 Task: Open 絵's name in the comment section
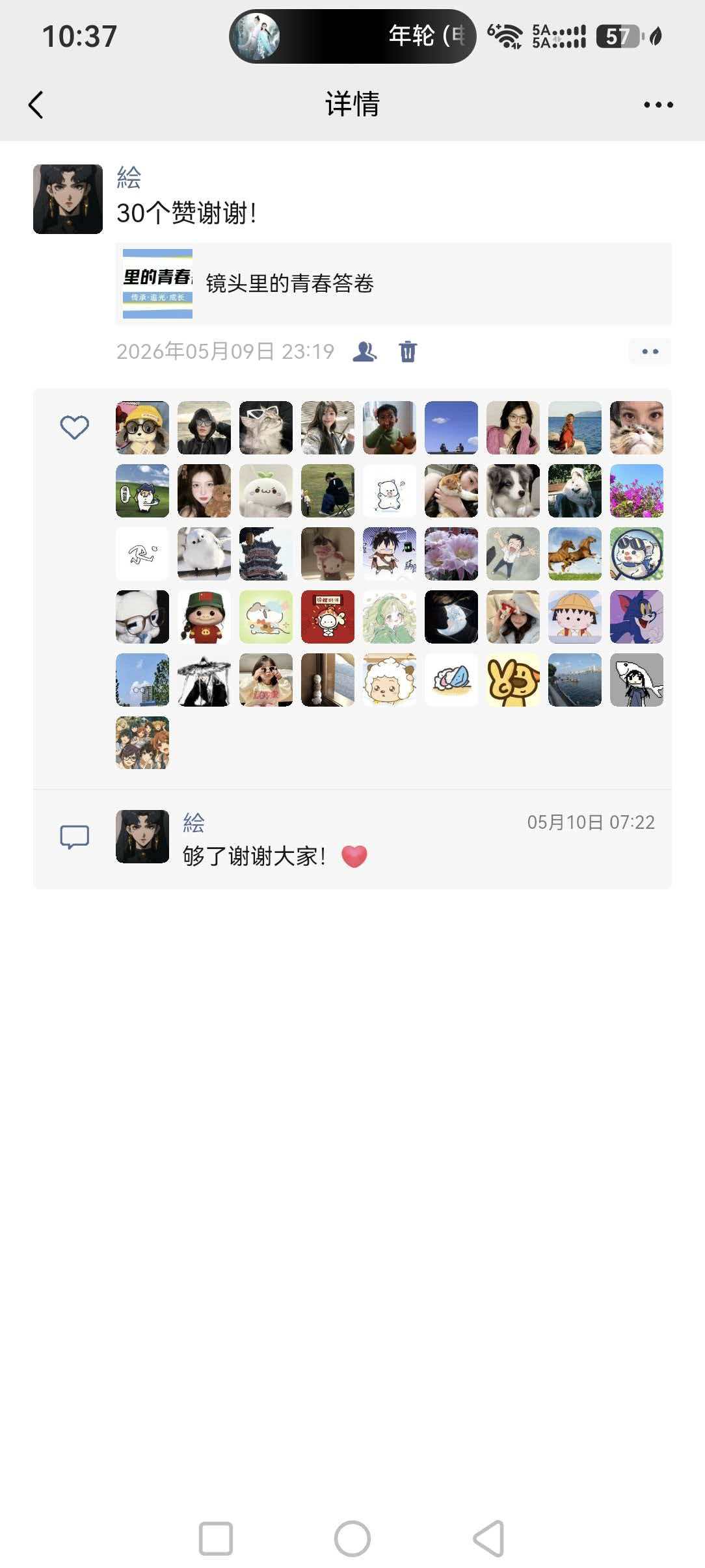point(194,823)
